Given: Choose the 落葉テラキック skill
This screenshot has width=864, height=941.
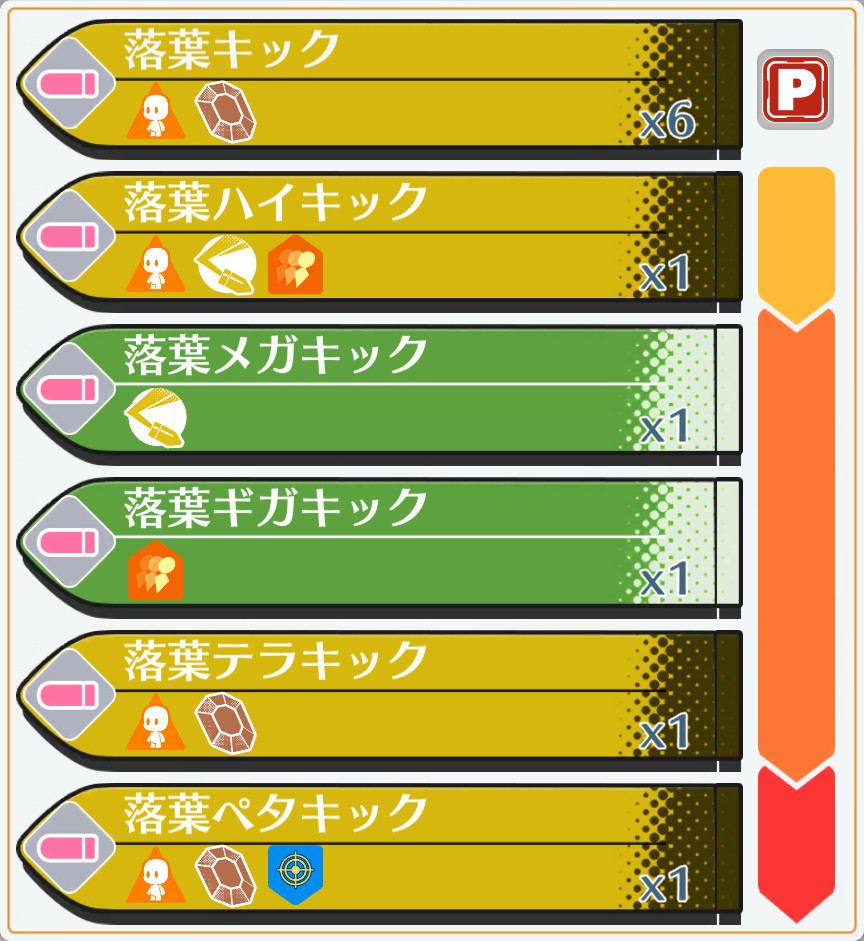Looking at the screenshot, I should [380, 697].
